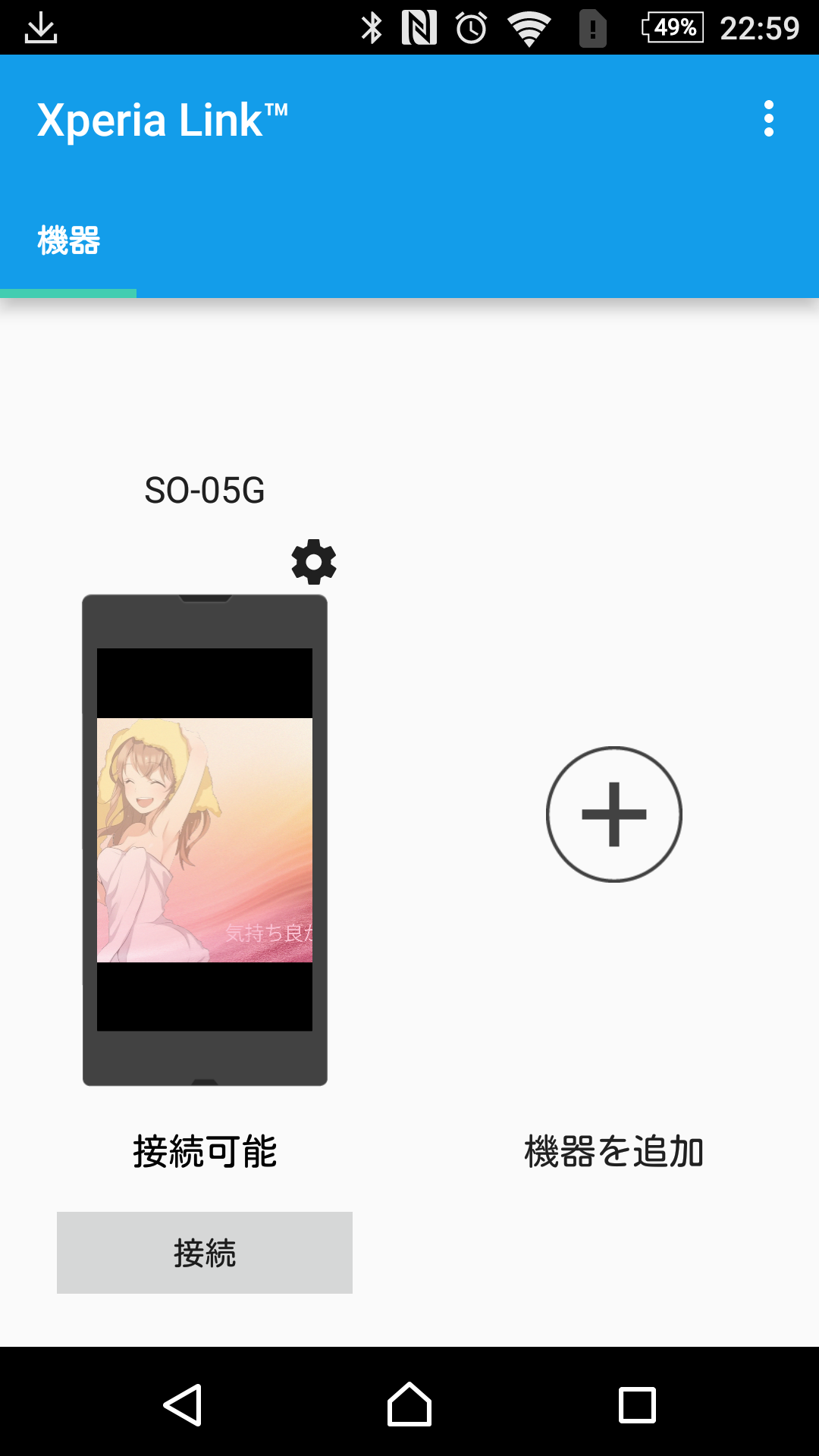Open the overflow menu in the app bar
819x1456 pixels.
[769, 119]
